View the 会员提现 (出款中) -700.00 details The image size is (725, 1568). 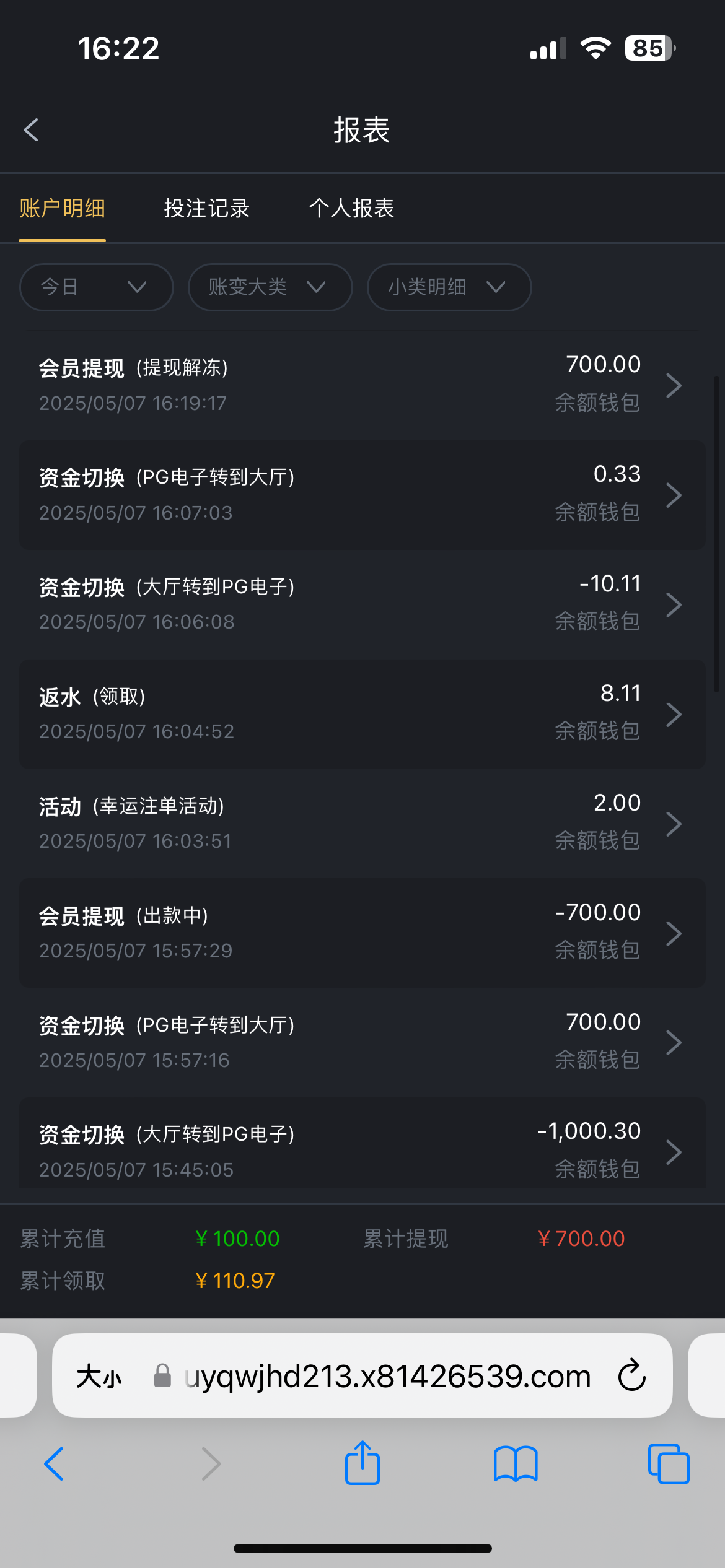362,933
